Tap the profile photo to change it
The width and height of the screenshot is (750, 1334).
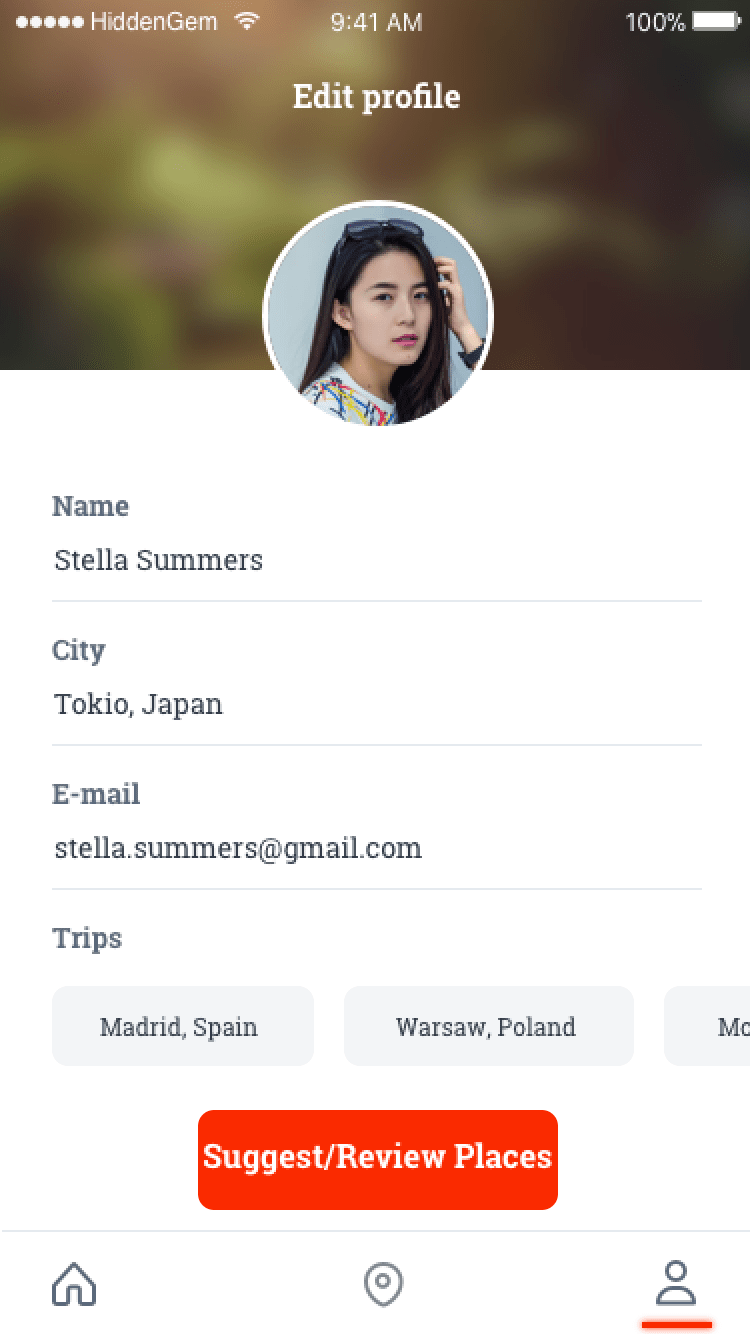[x=378, y=314]
